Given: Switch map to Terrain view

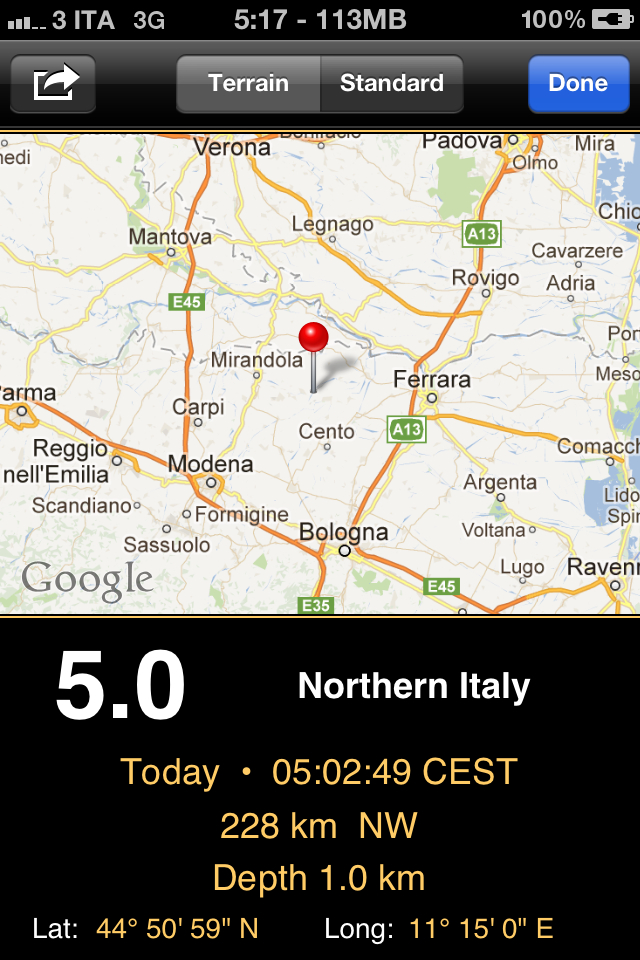Looking at the screenshot, I should pyautogui.click(x=248, y=83).
